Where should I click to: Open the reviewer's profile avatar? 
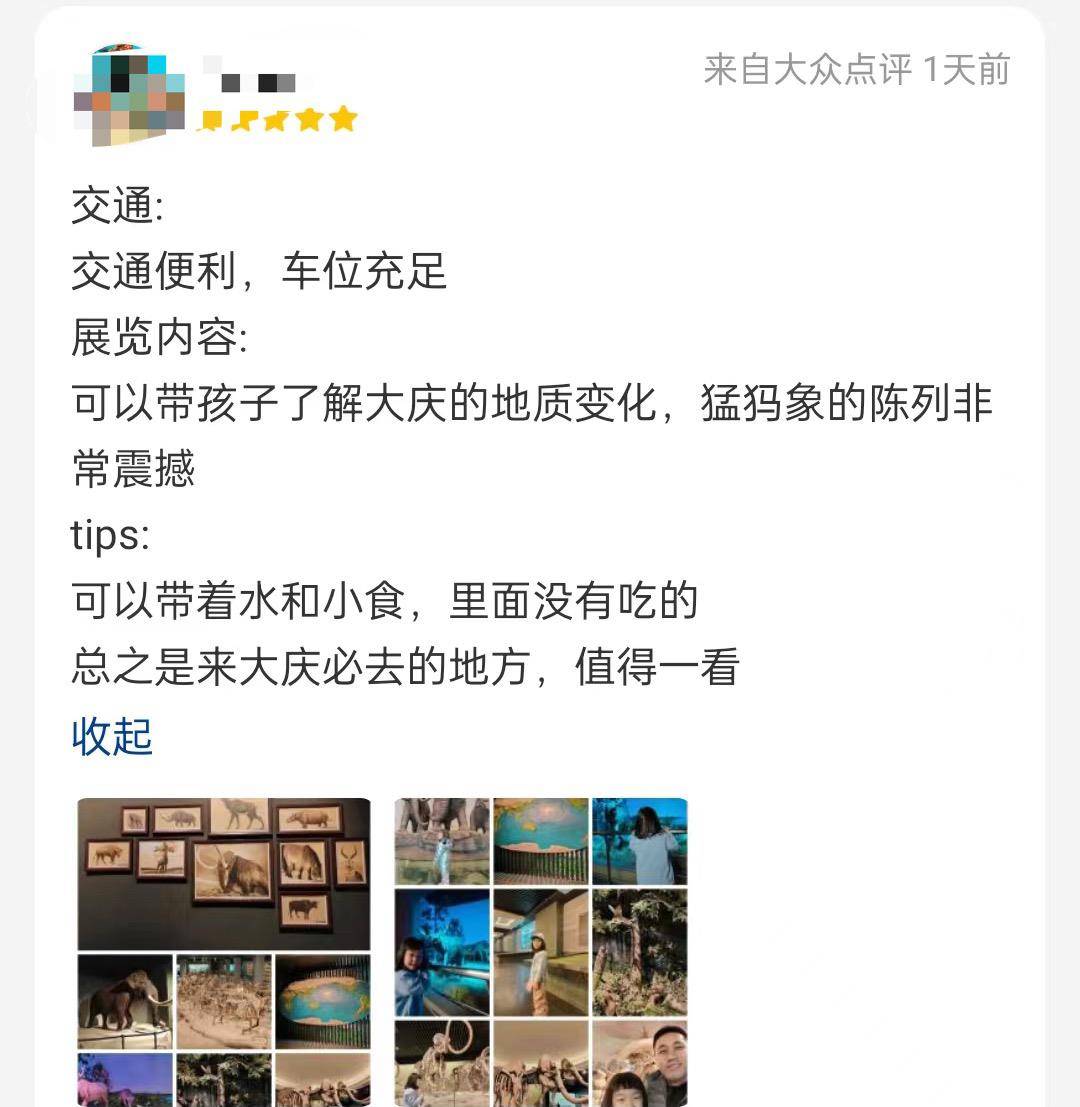click(x=129, y=96)
